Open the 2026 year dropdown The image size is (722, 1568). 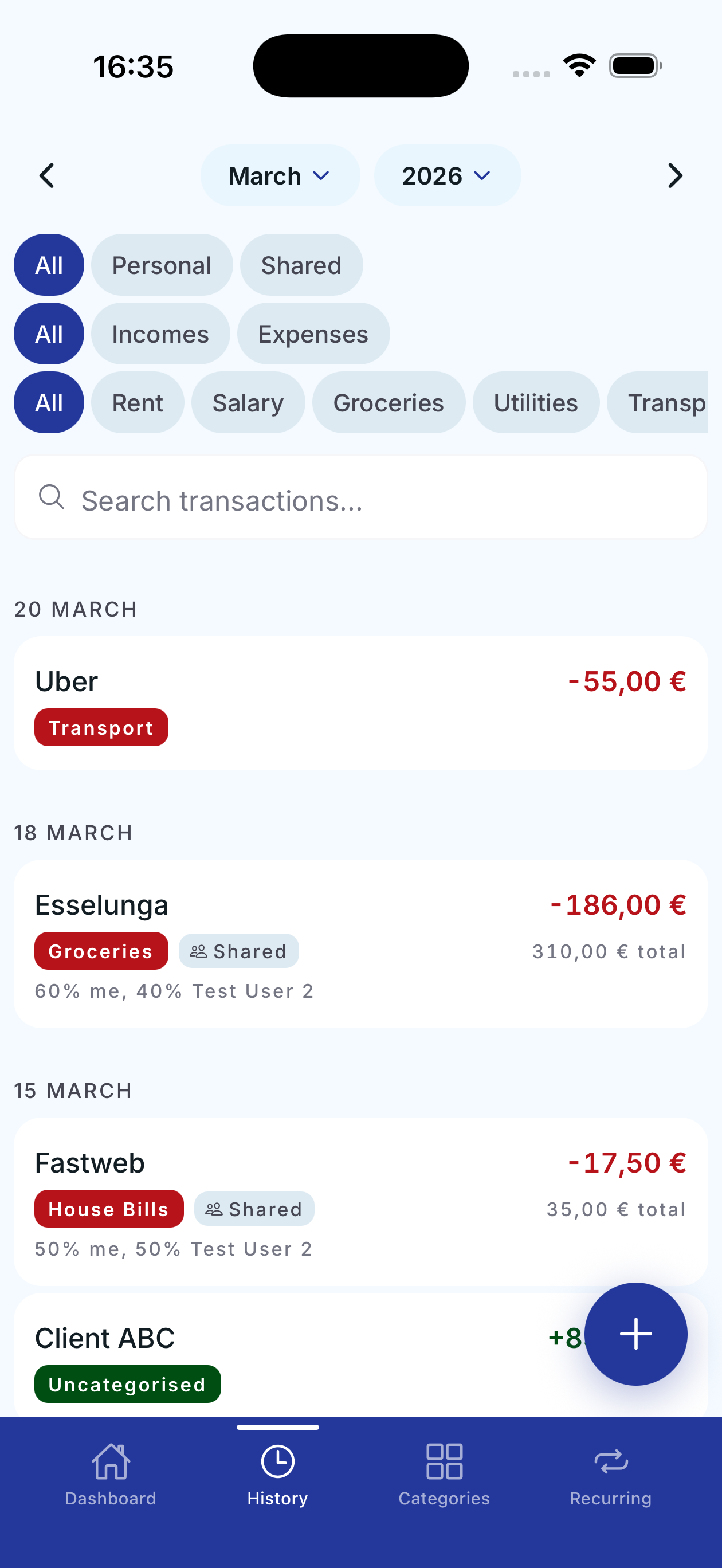[x=447, y=175]
